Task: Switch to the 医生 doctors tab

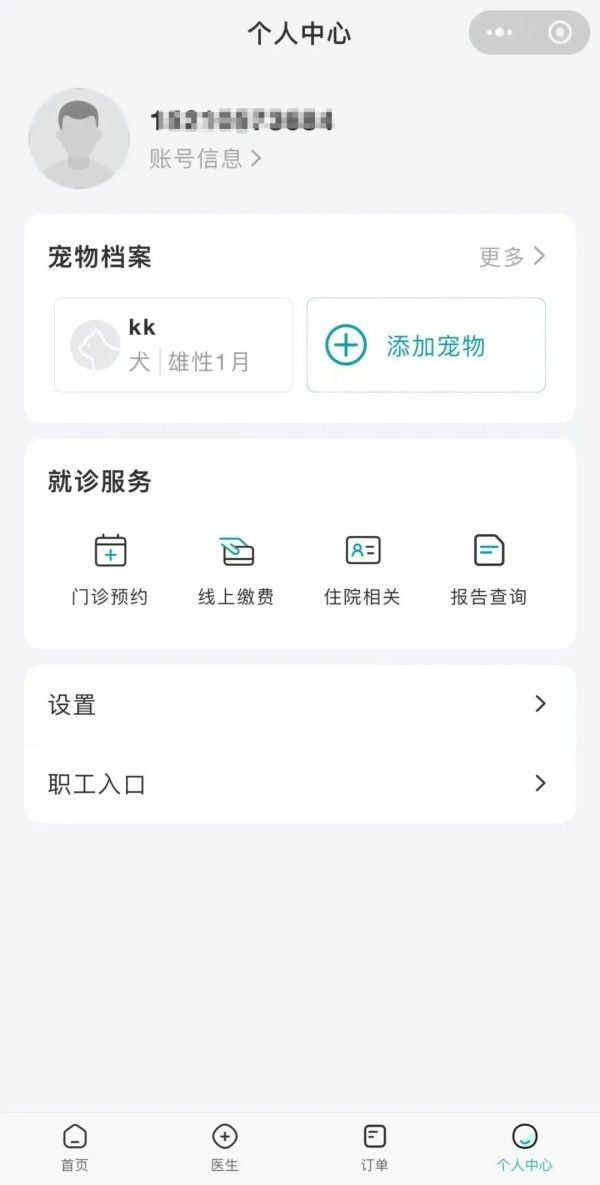Action: (224, 1148)
